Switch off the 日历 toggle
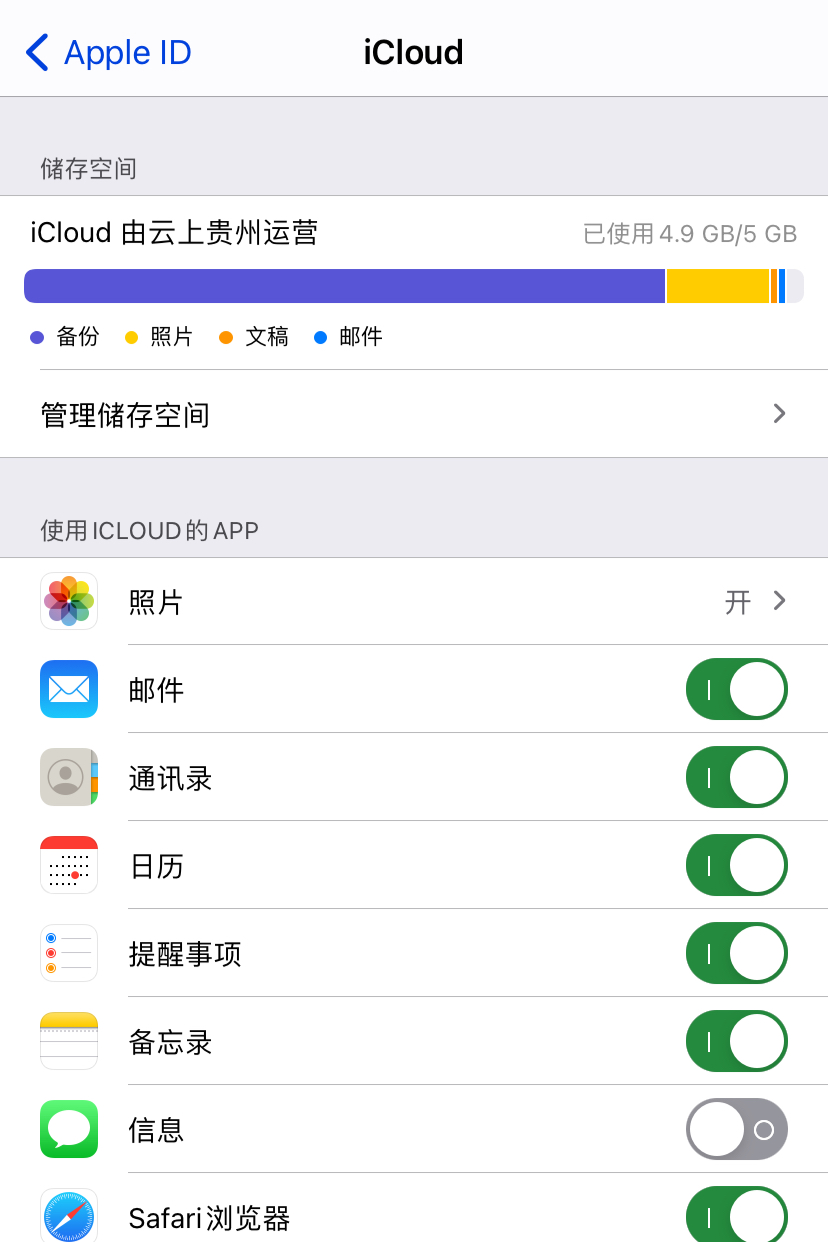The width and height of the screenshot is (828, 1242). pos(736,865)
